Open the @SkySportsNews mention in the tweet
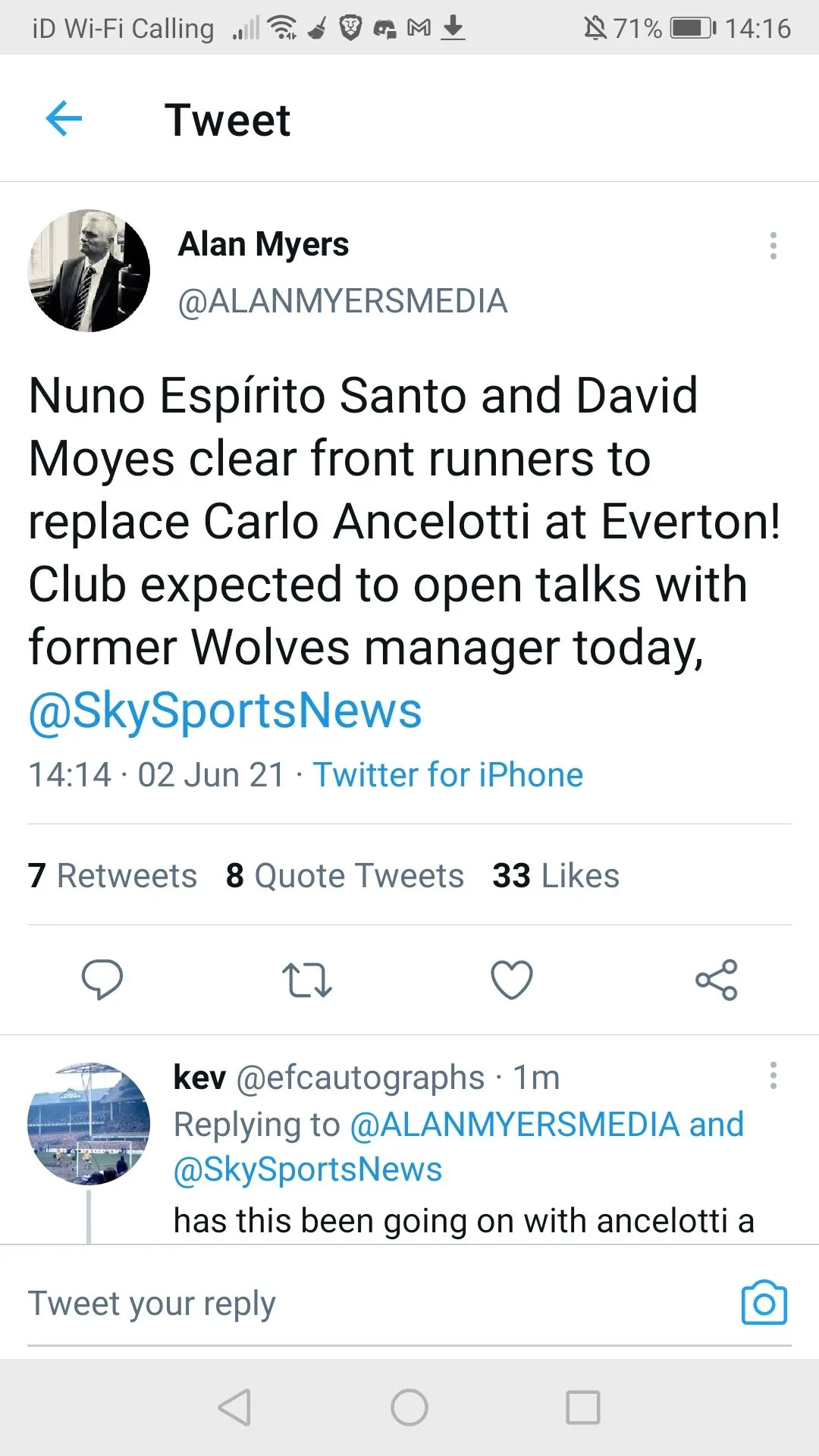The height and width of the screenshot is (1456, 819). coord(224,711)
